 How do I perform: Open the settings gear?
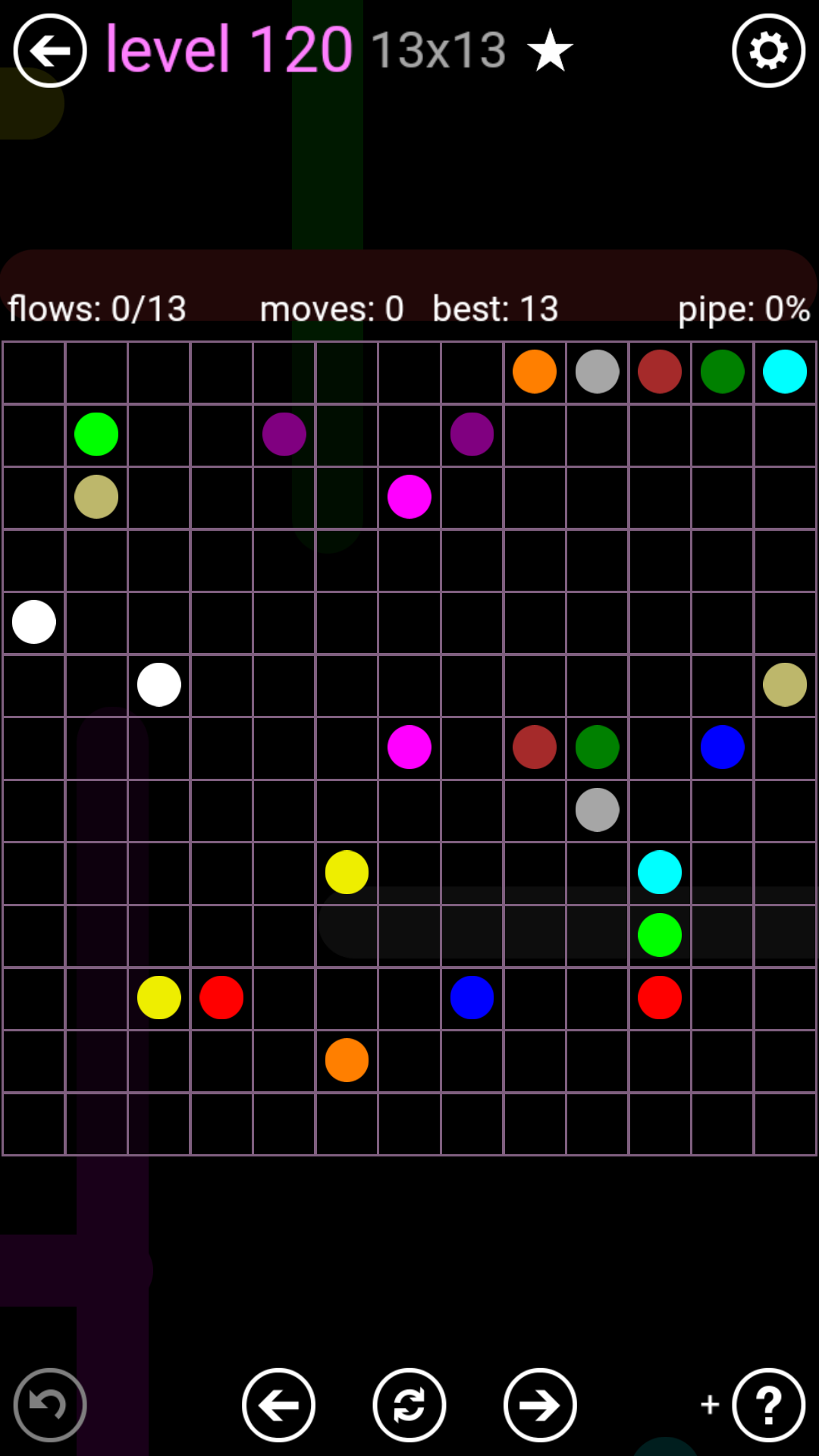pyautogui.click(x=768, y=51)
